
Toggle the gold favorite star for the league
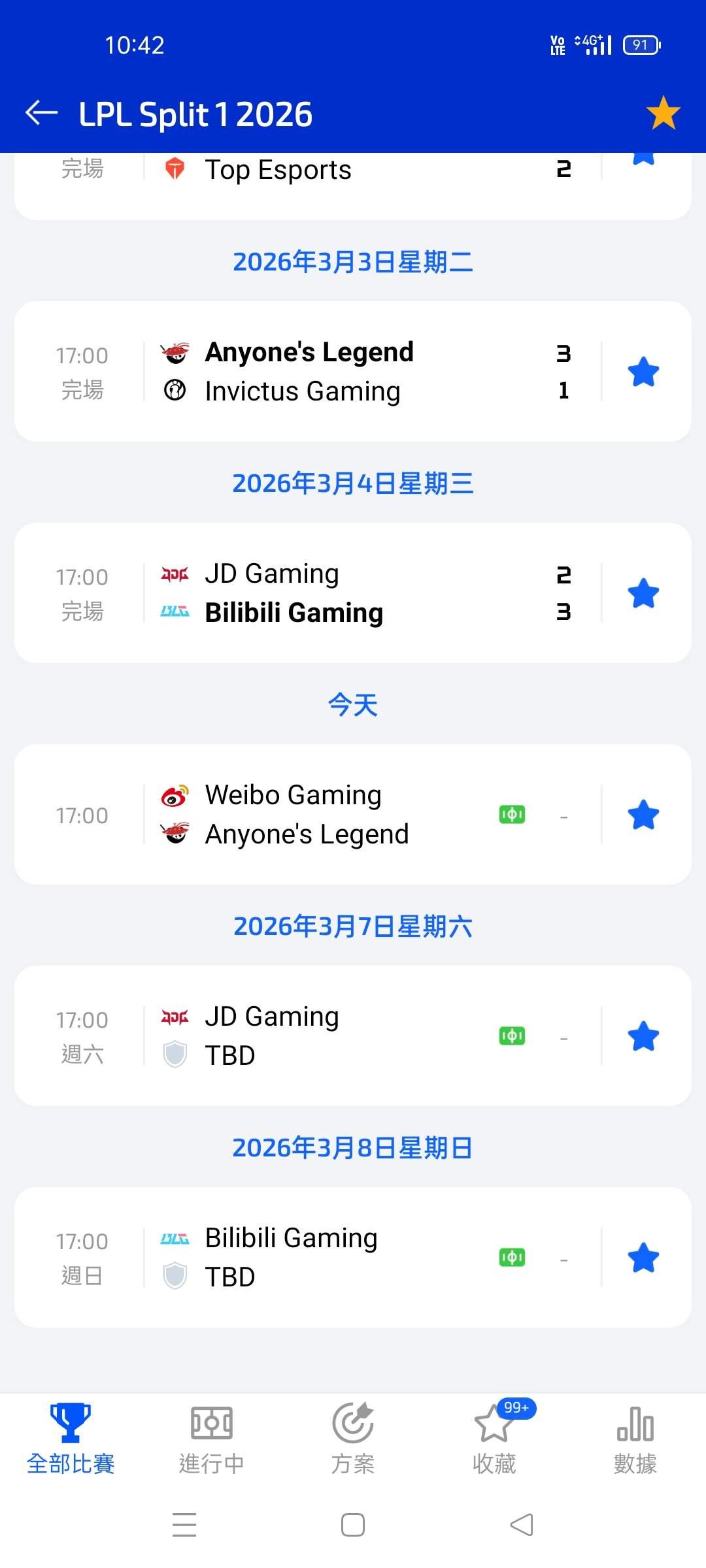pyautogui.click(x=663, y=113)
